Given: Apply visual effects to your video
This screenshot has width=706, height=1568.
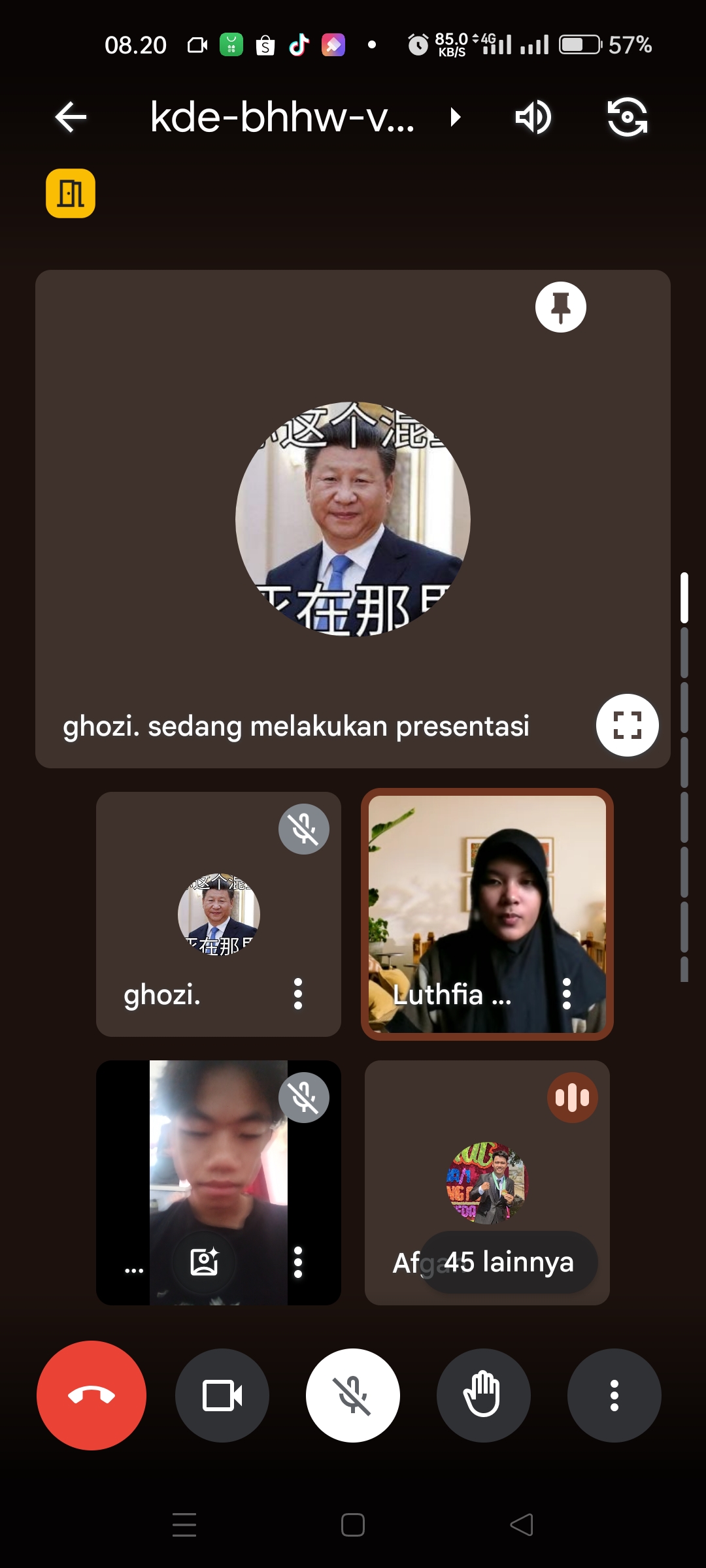Looking at the screenshot, I should point(204,1262).
